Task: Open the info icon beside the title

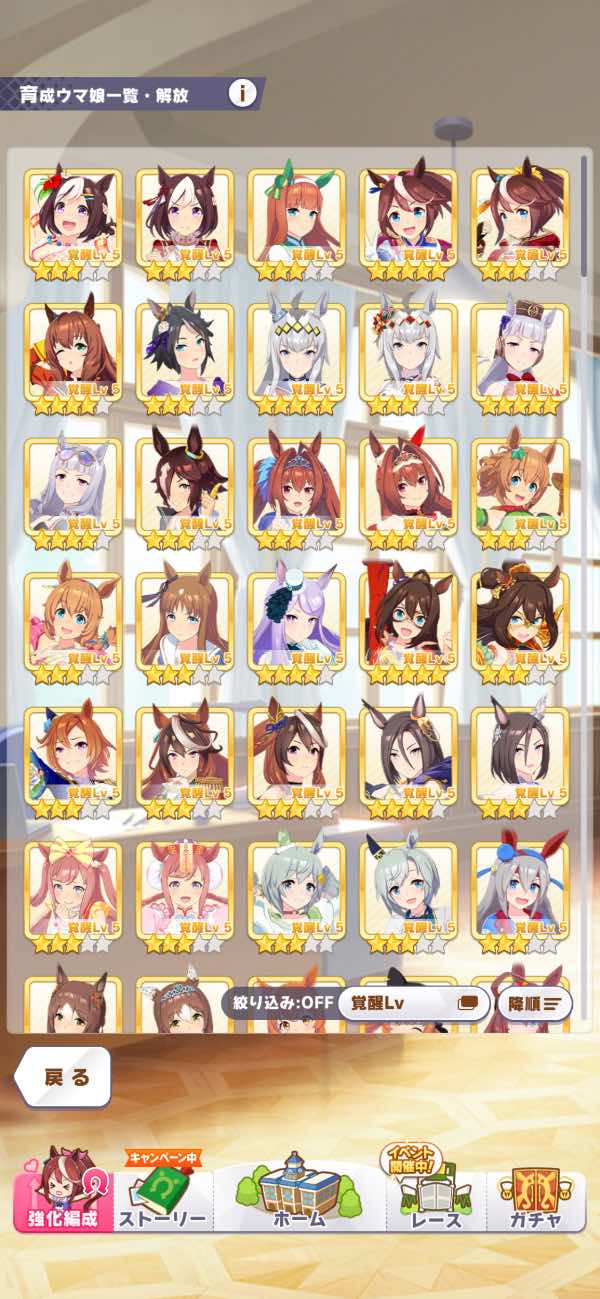Action: (x=242, y=94)
